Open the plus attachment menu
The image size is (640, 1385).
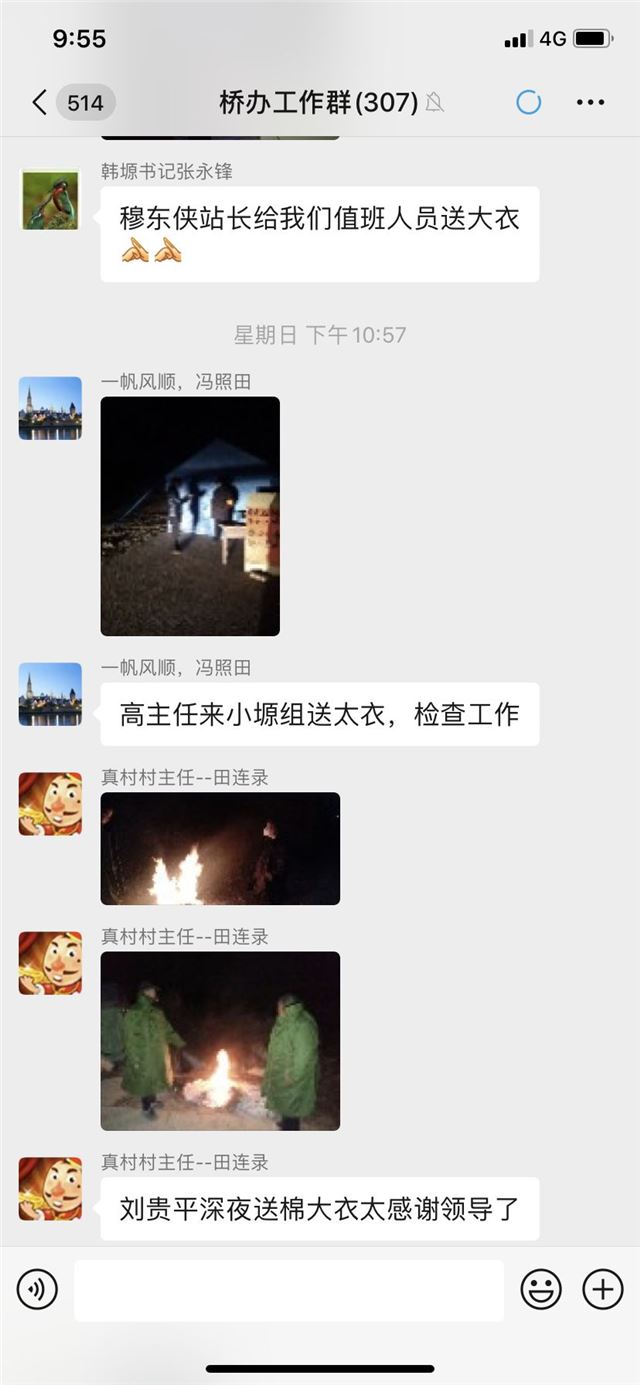603,1290
